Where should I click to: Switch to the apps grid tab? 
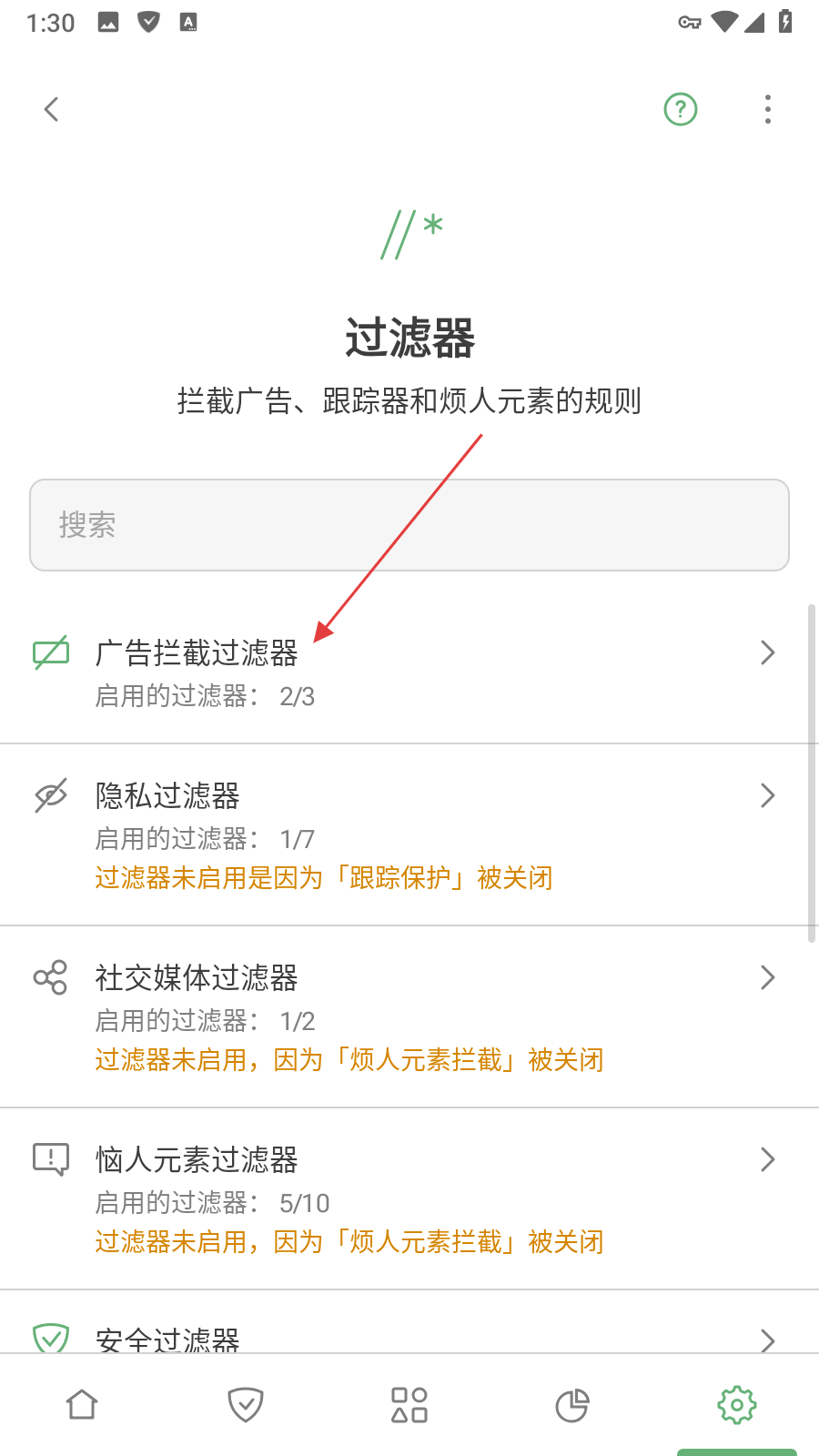click(409, 1404)
